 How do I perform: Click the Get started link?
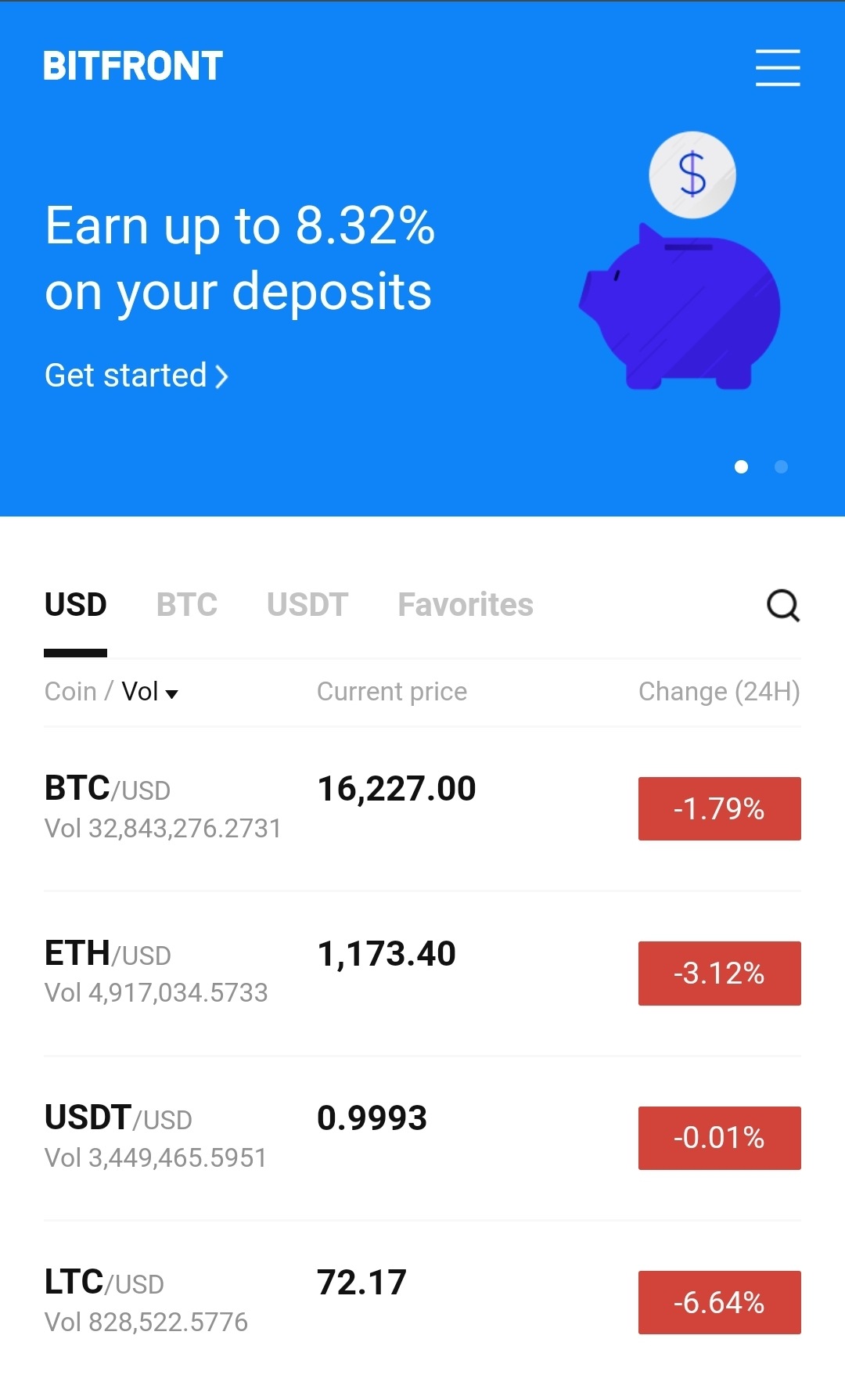tap(123, 376)
